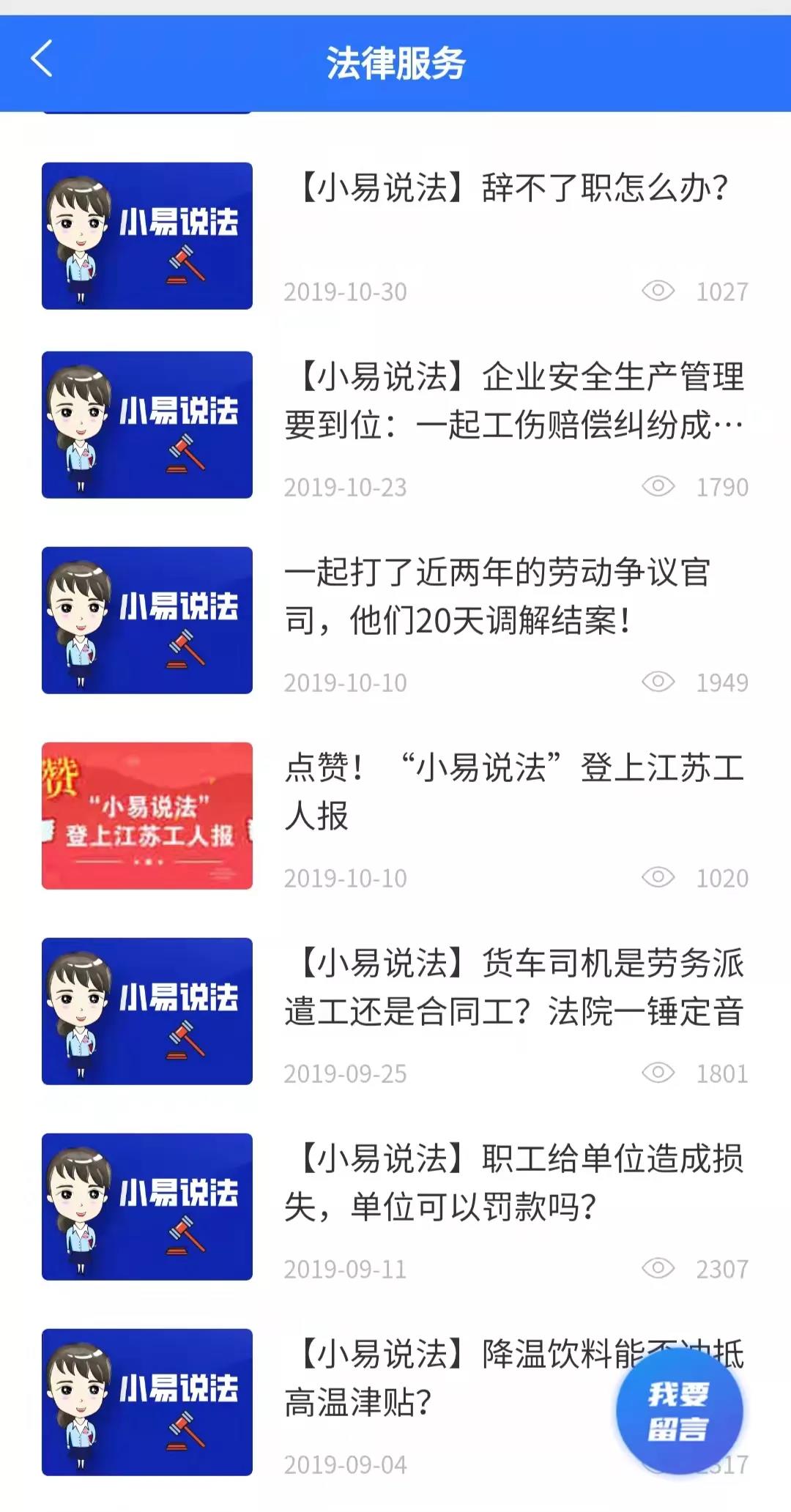Image resolution: width=791 pixels, height=1512 pixels.
Task: Read 一起打了近两年的劳动争议官司 article
Action: pyautogui.click(x=498, y=597)
